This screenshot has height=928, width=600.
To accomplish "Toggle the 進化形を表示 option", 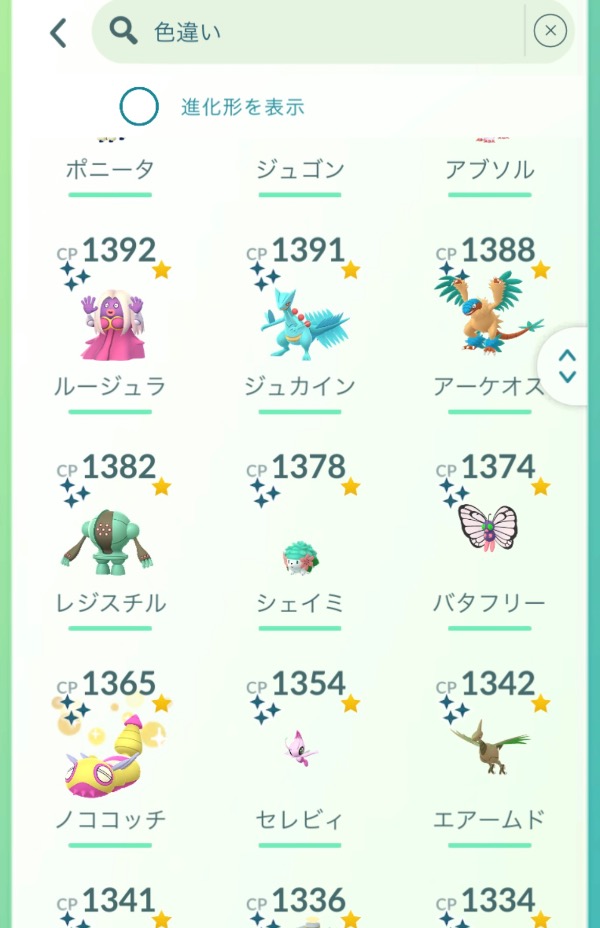I will tap(139, 107).
